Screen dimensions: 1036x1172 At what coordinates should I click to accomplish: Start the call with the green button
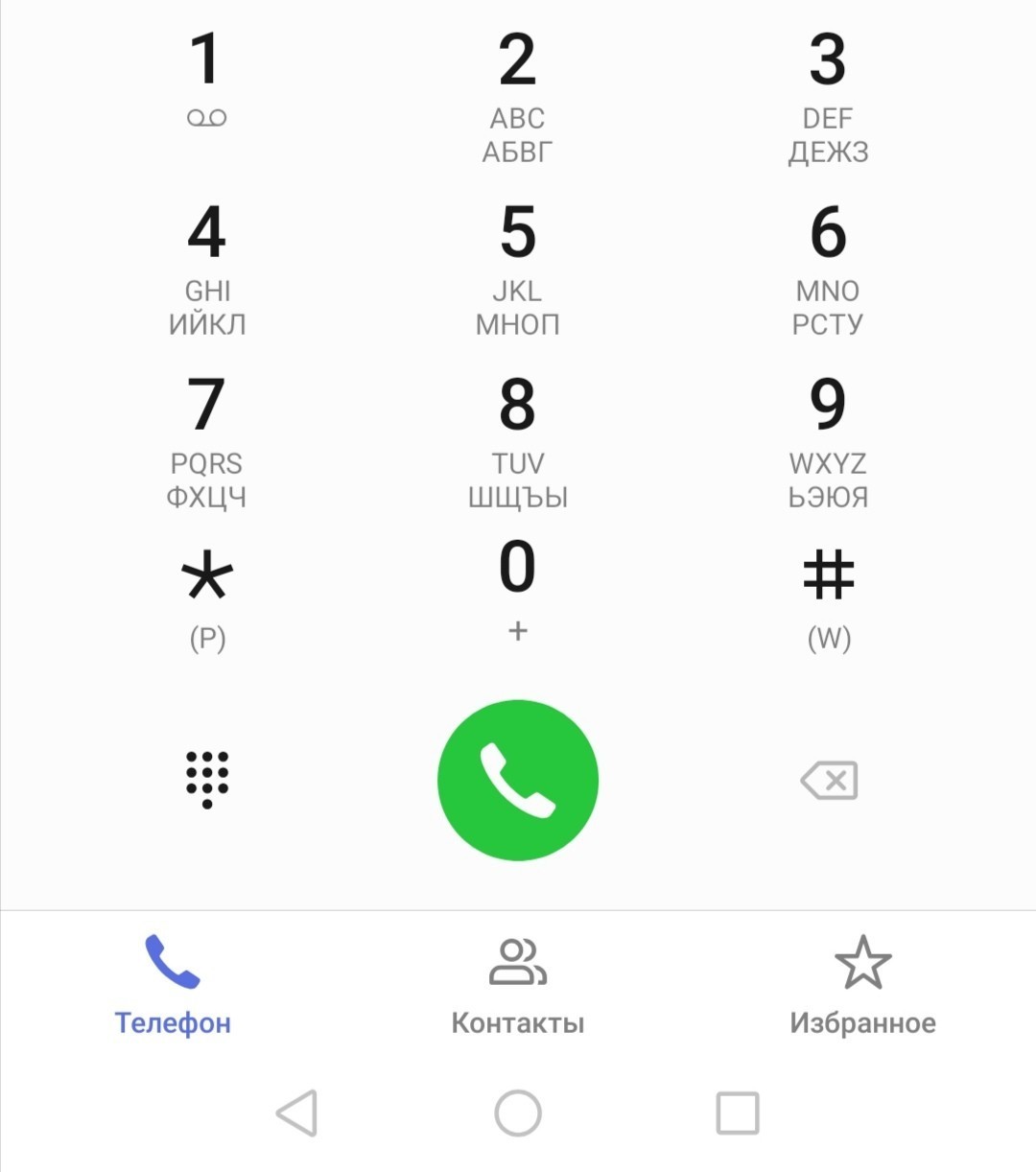[x=517, y=780]
